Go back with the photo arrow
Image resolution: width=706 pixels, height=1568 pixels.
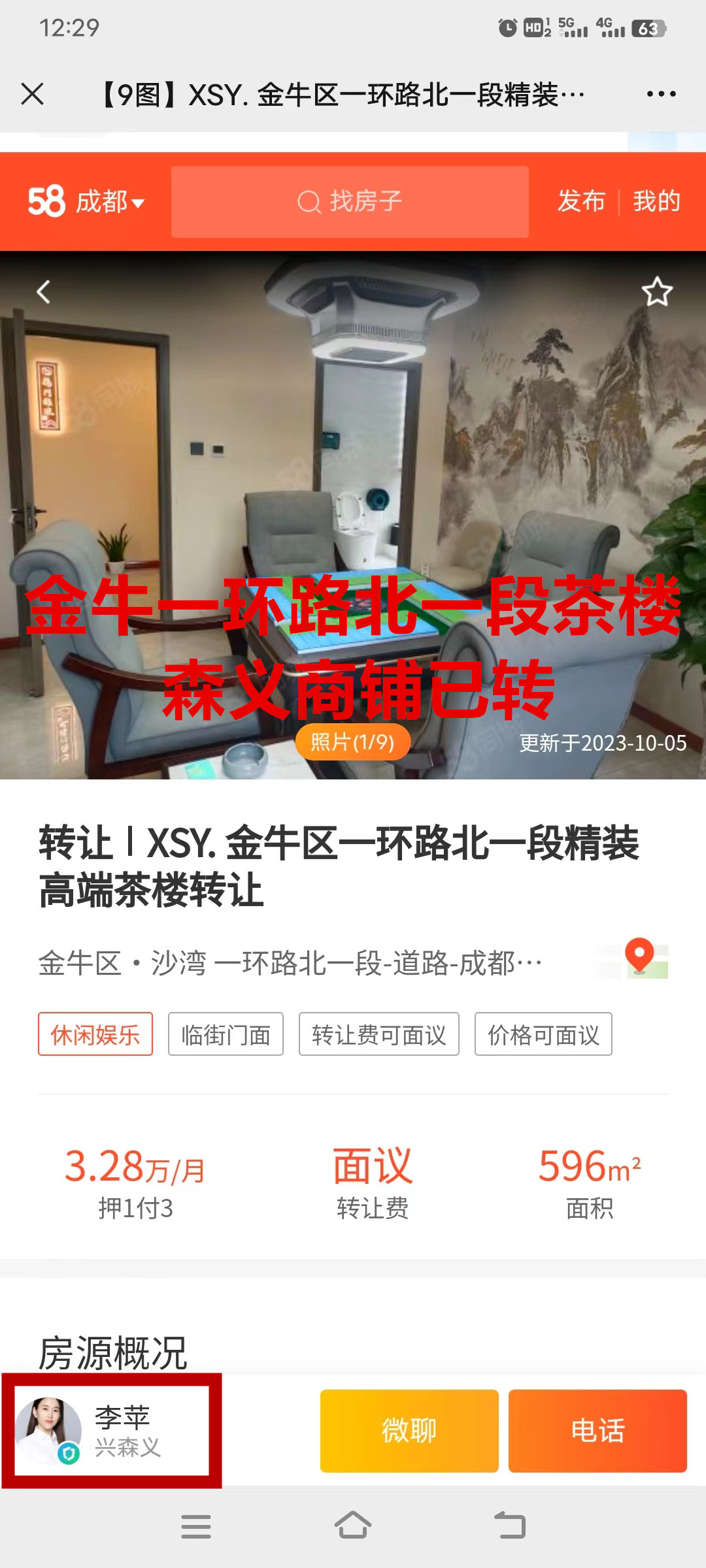[43, 292]
